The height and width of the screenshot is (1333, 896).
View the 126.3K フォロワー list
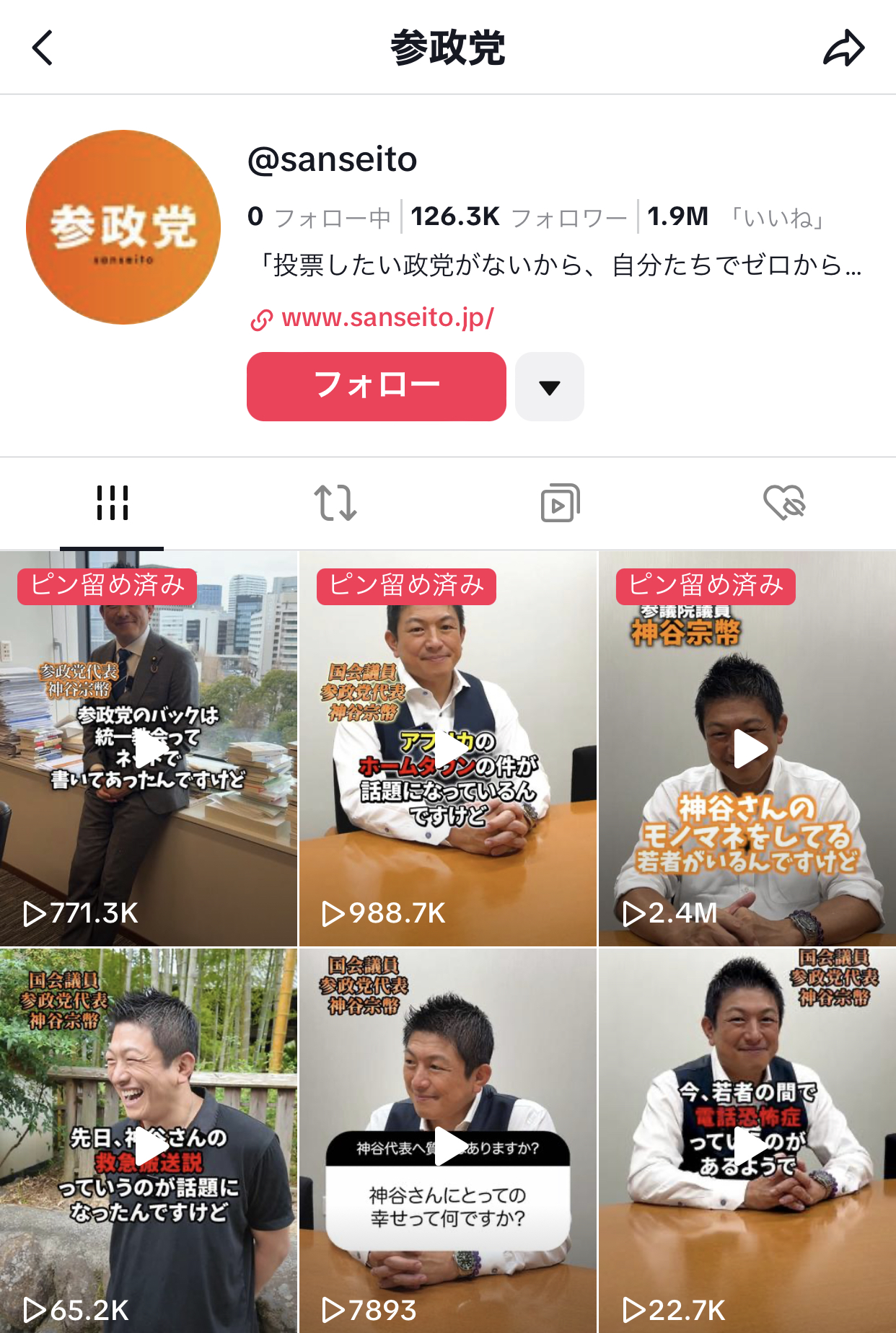518,217
